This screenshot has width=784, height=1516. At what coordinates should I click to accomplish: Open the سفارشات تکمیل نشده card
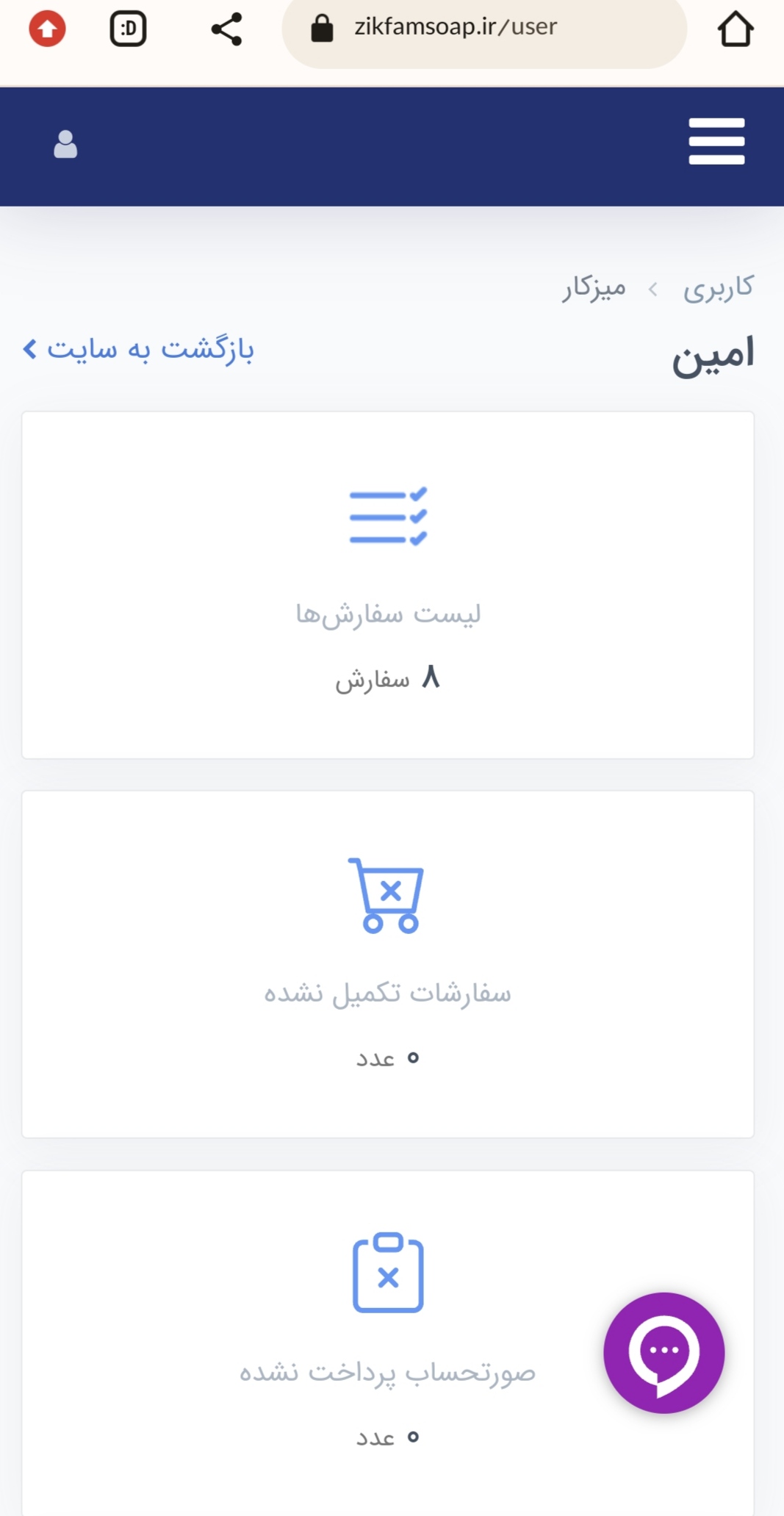pos(388,964)
